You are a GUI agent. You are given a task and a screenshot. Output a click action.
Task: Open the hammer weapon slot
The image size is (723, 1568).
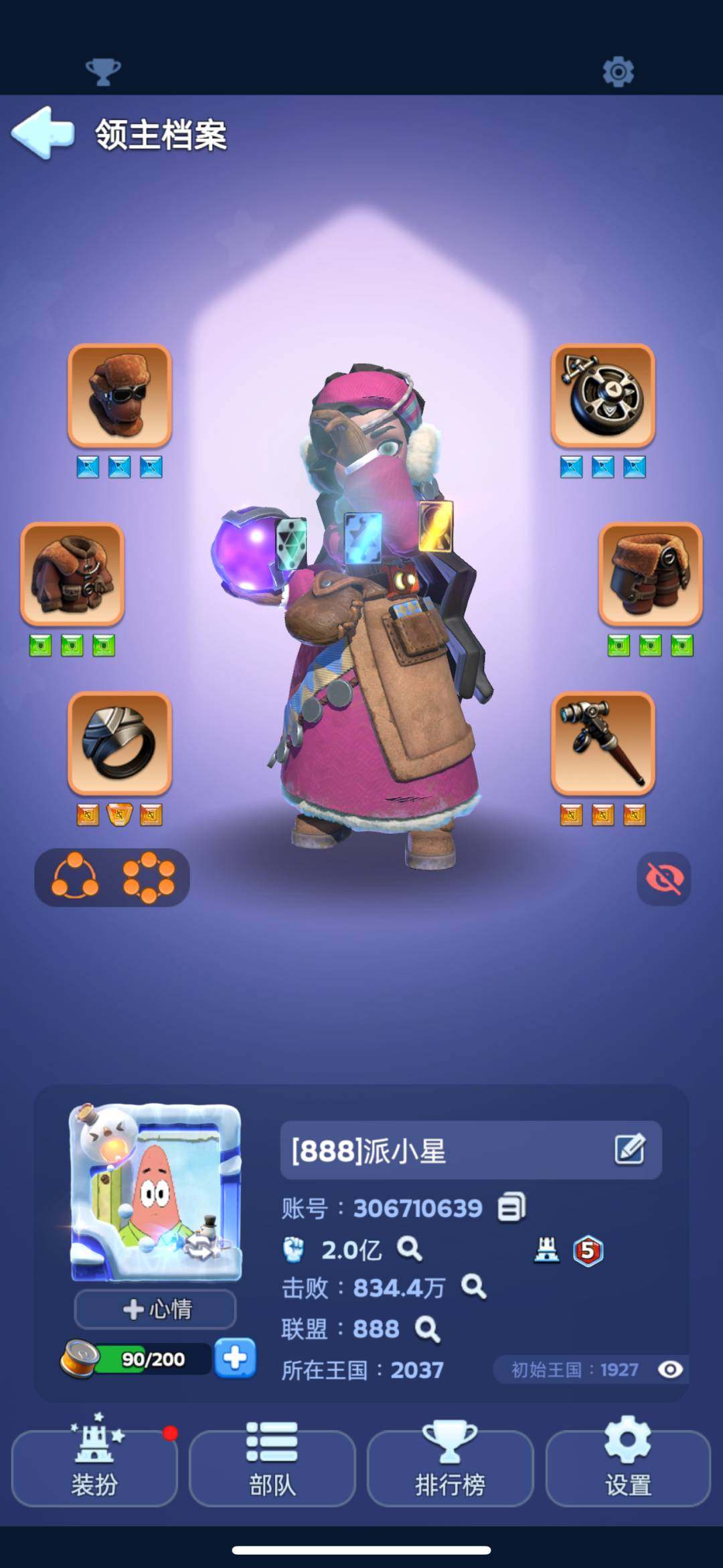click(x=602, y=743)
